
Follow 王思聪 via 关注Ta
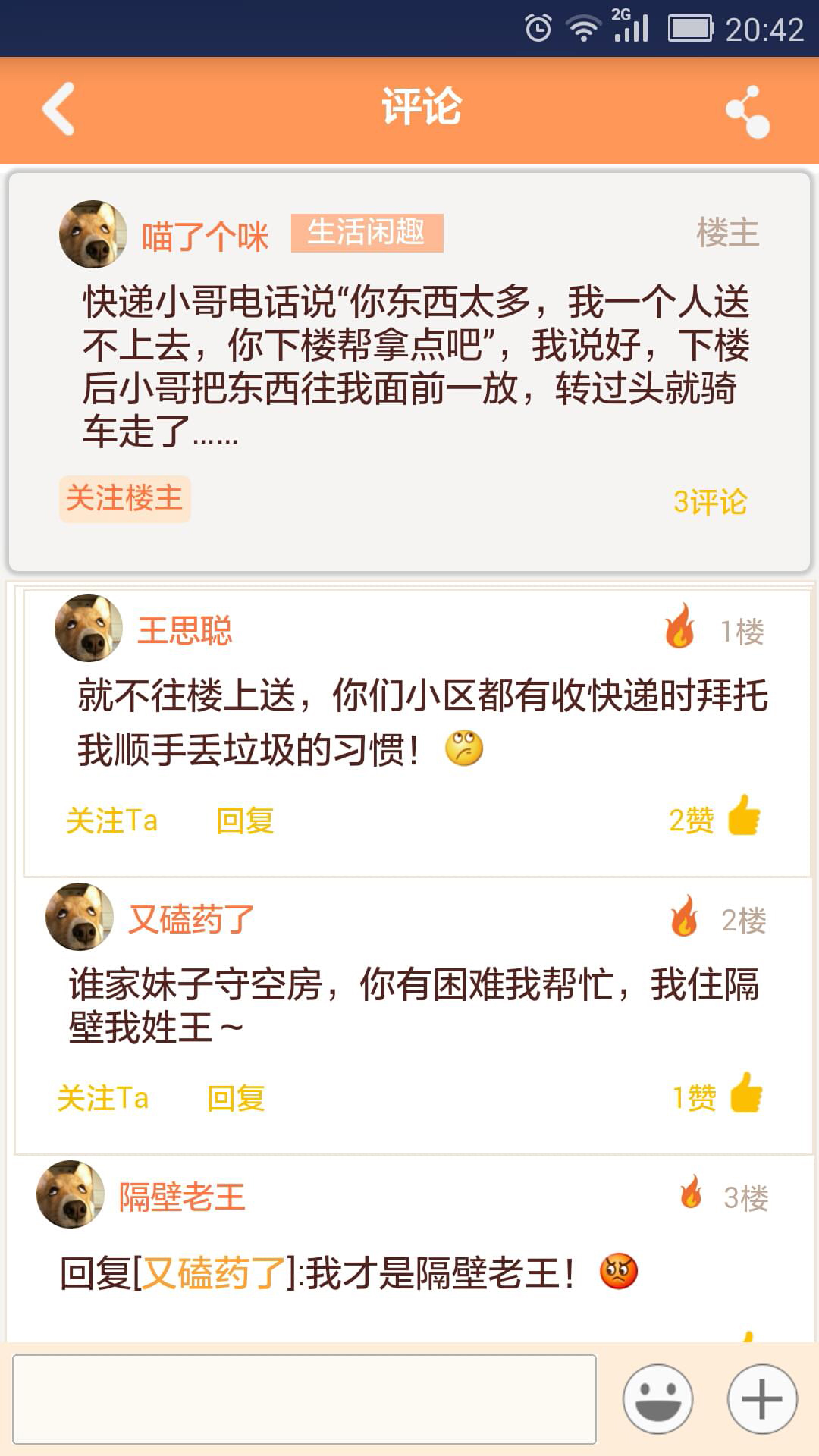click(x=111, y=821)
